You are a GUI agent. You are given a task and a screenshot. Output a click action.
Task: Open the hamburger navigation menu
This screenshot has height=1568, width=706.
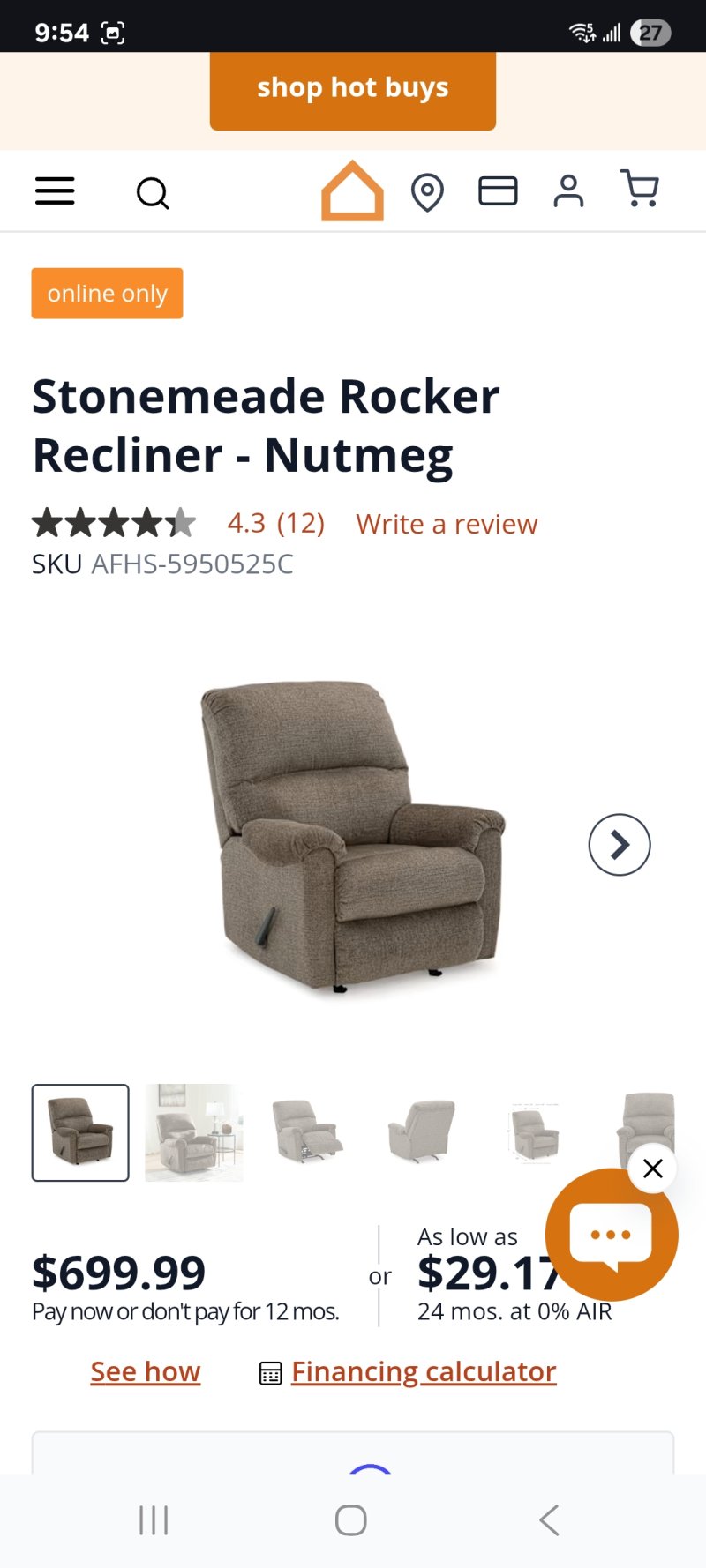[55, 190]
